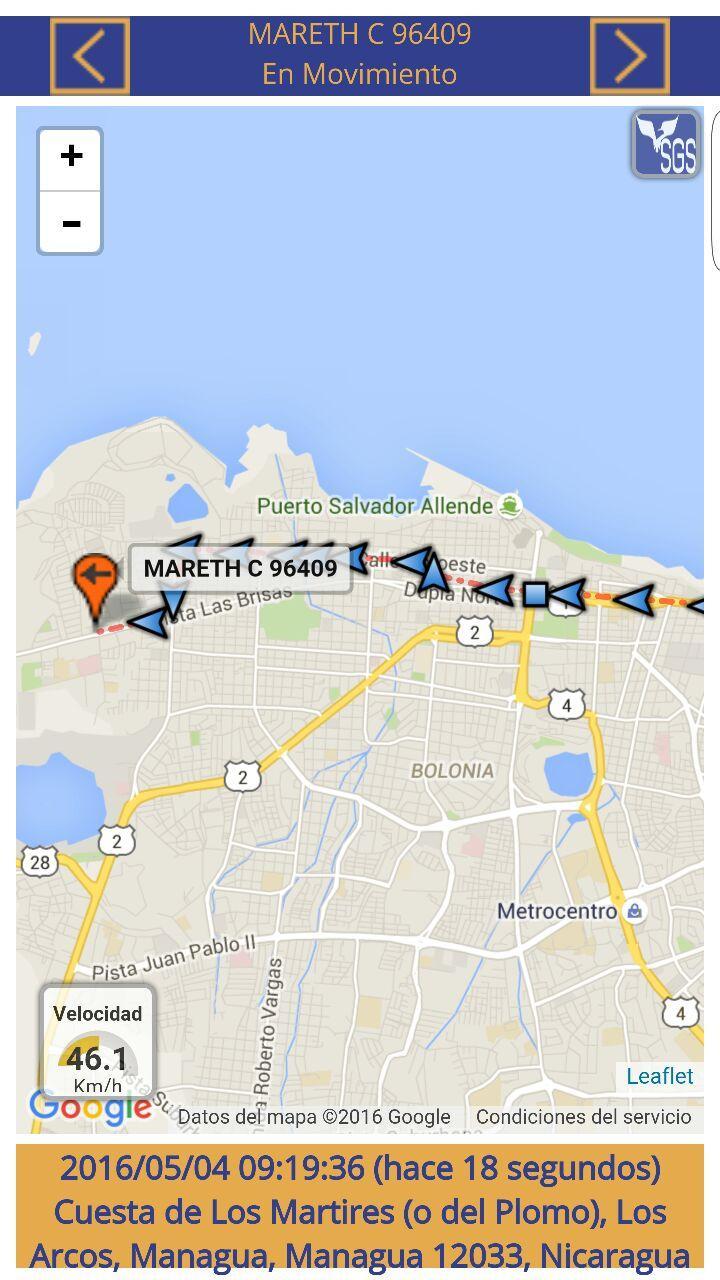Zoom out on the map
The image size is (720, 1280).
[x=71, y=222]
